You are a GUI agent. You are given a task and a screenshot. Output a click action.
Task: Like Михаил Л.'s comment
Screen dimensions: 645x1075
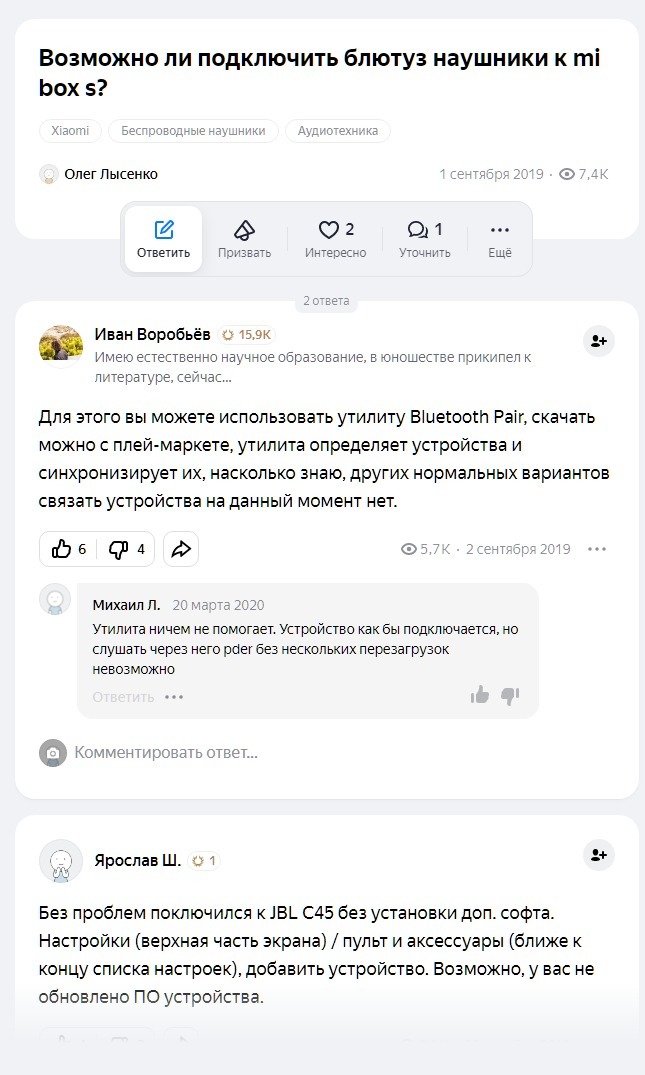[480, 695]
